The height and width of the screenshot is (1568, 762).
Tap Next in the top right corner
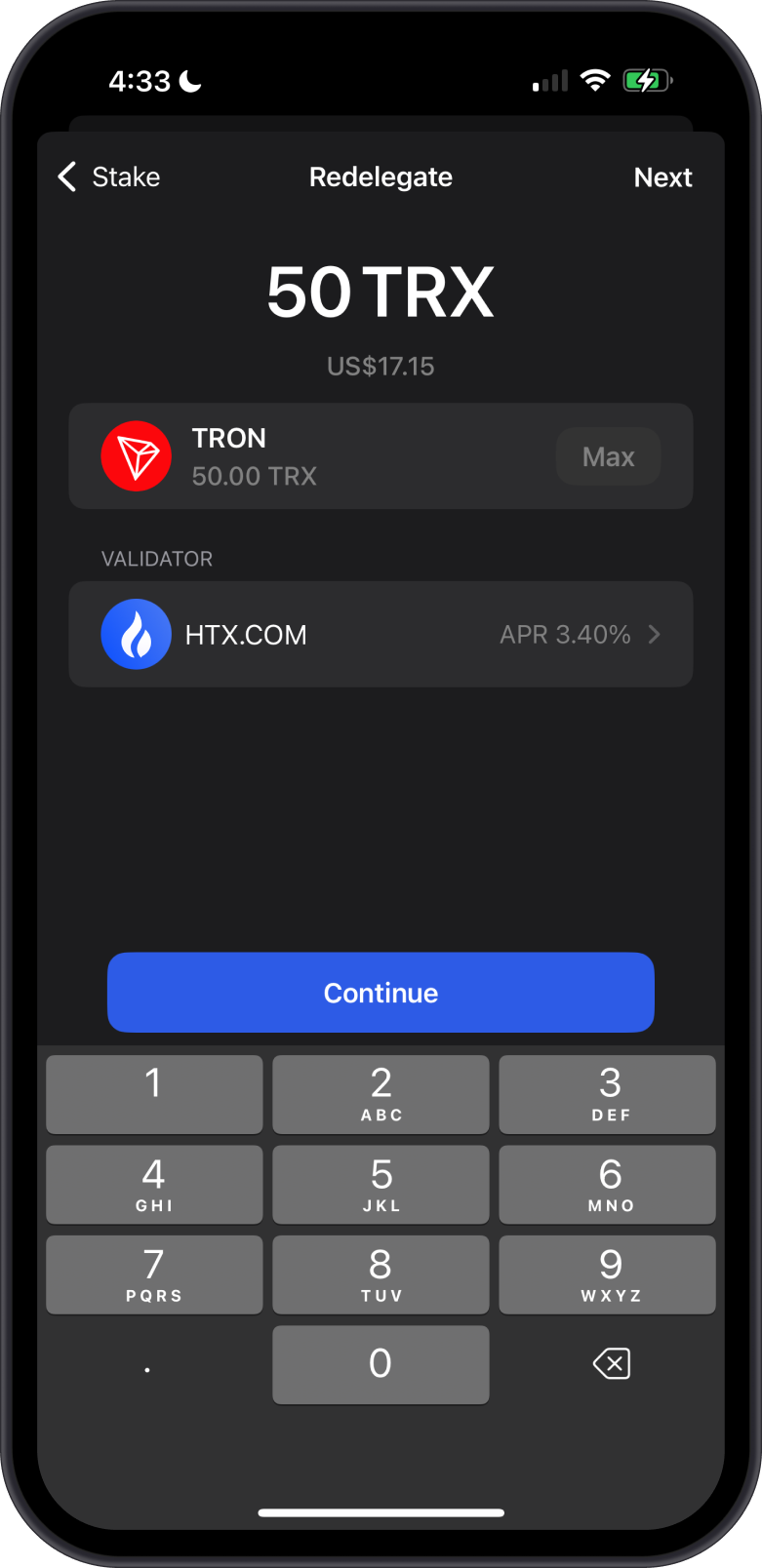click(x=663, y=176)
